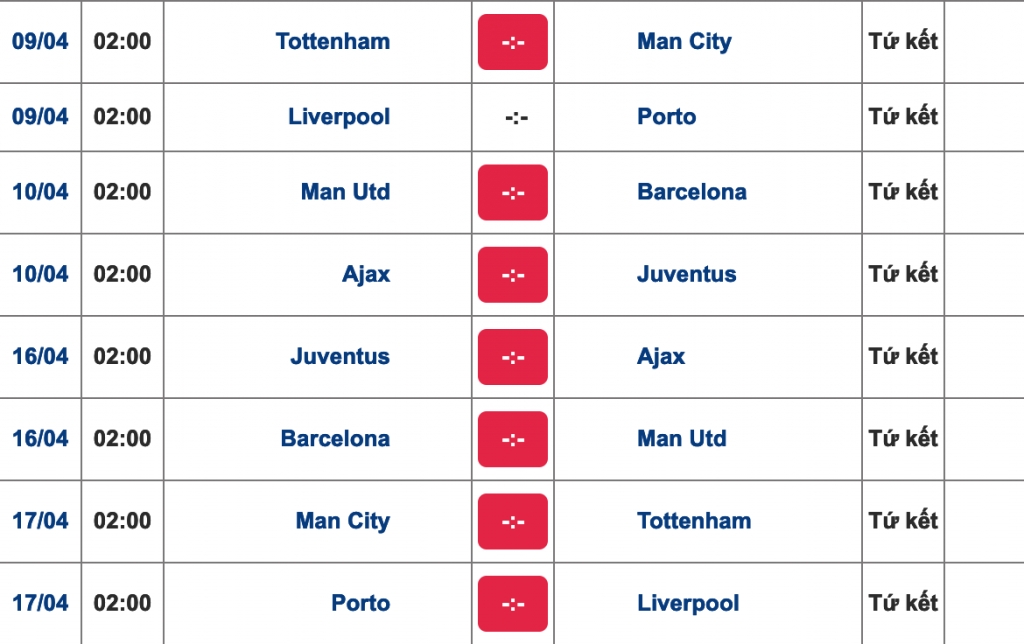Open score button for Tottenham vs Man City
This screenshot has height=644, width=1024.
(x=512, y=42)
